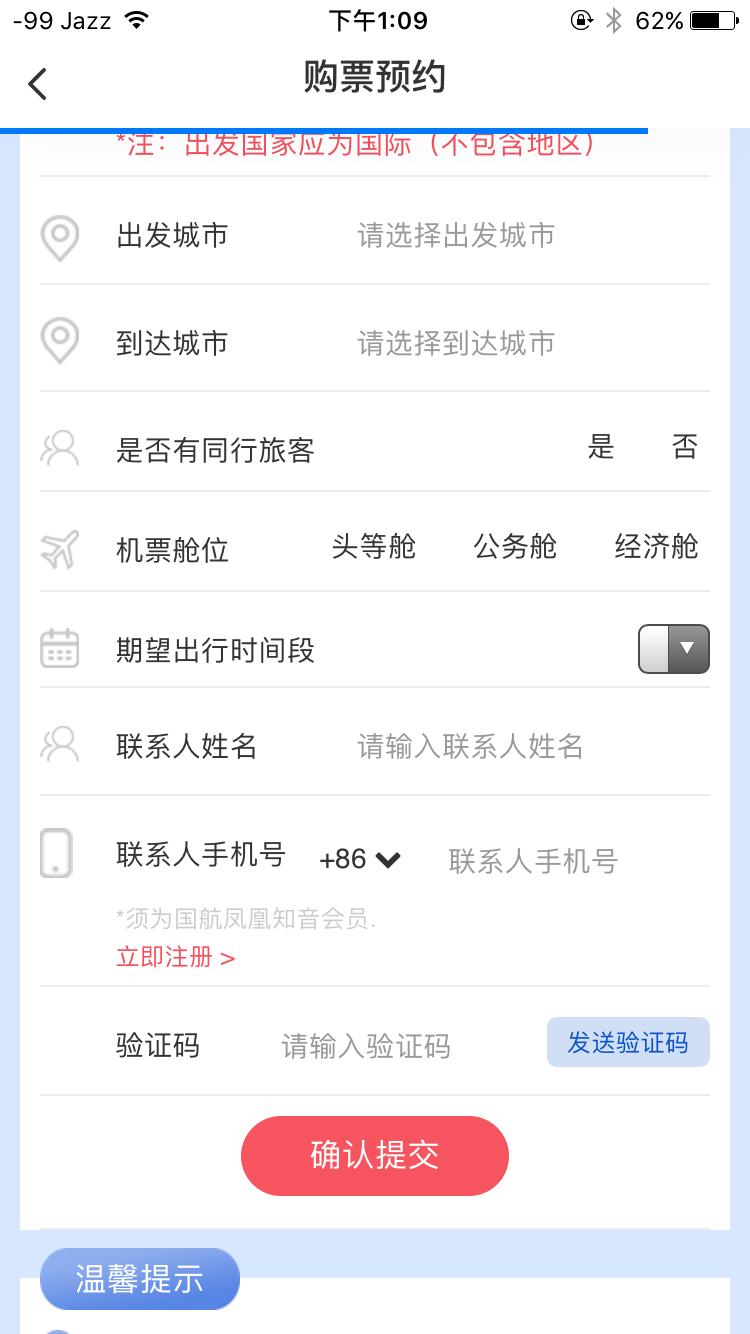Select the 头等舱 cabin option

(x=375, y=546)
